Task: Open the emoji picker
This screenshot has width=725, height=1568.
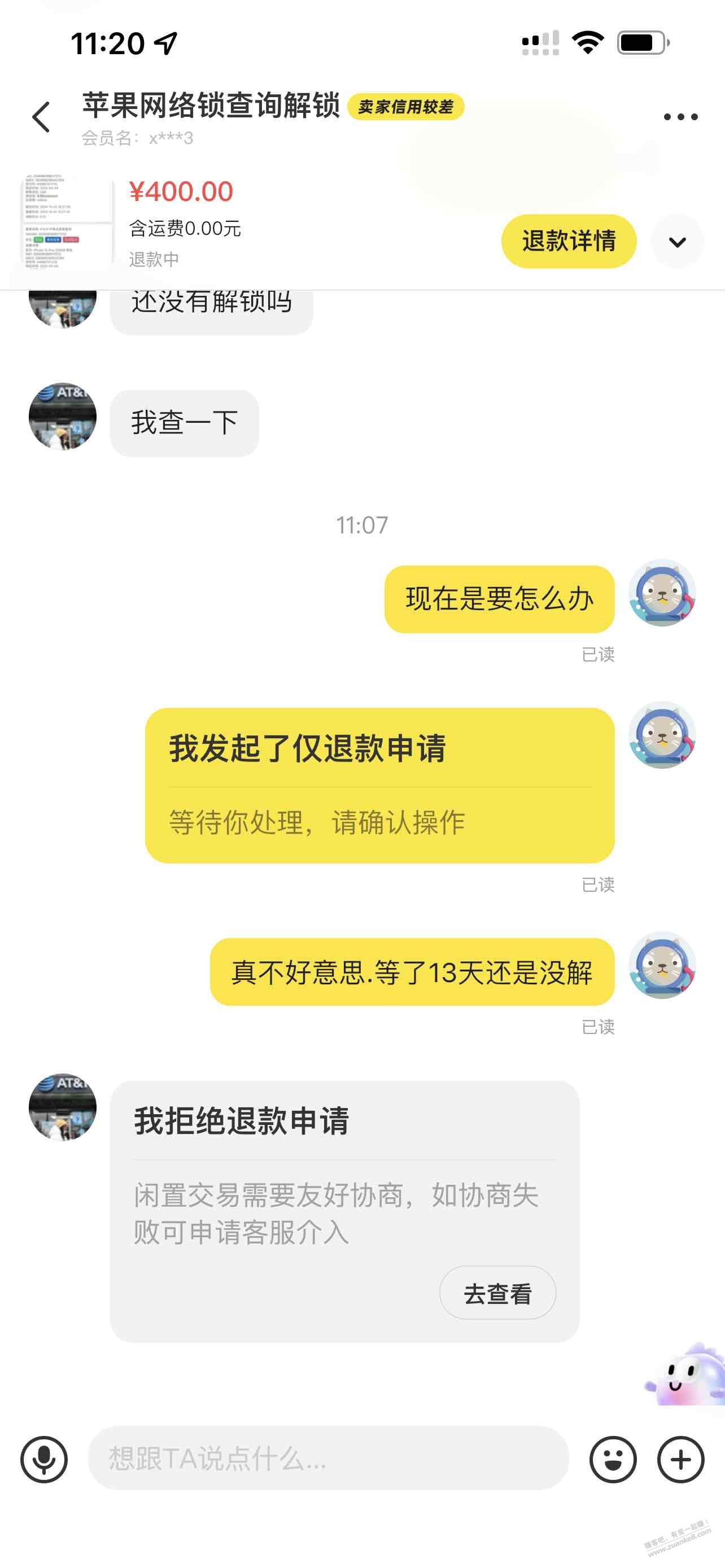Action: point(613,1459)
